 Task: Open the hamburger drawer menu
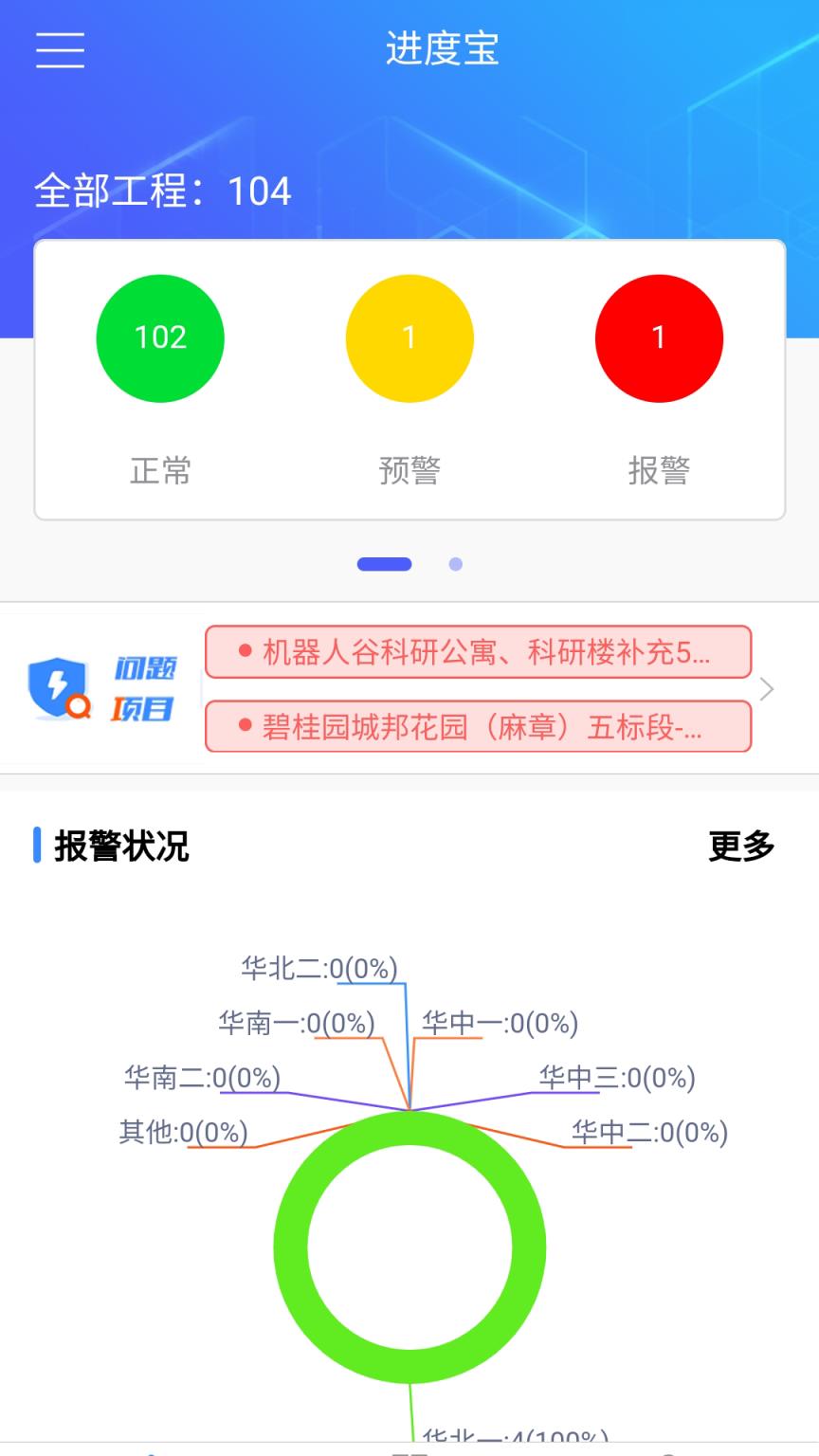(61, 49)
